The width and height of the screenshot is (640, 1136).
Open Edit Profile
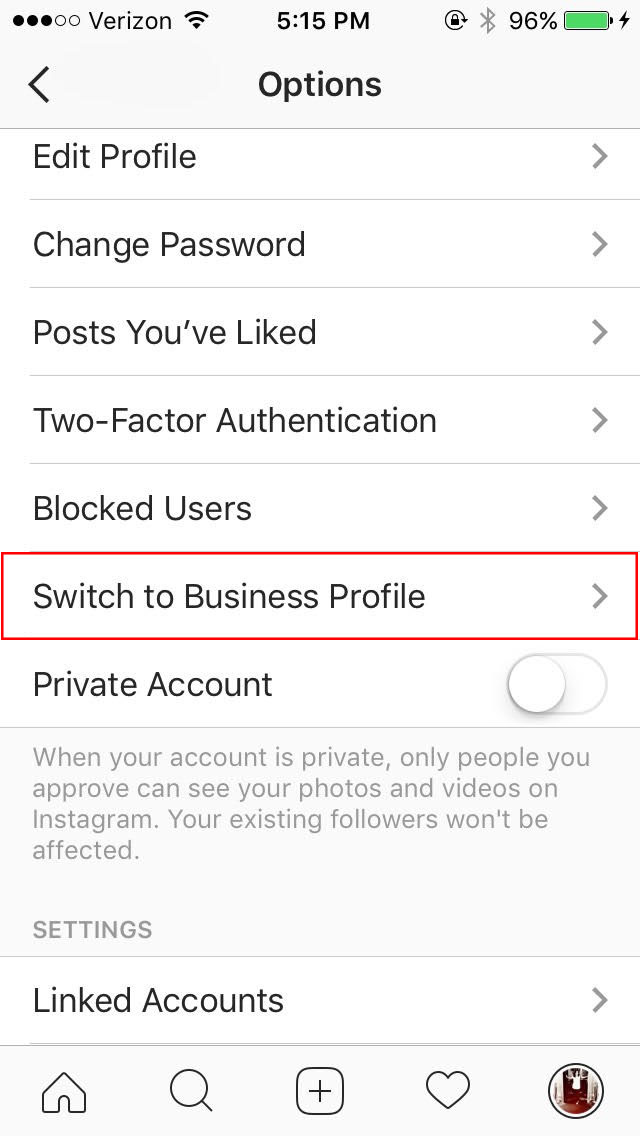coord(320,156)
